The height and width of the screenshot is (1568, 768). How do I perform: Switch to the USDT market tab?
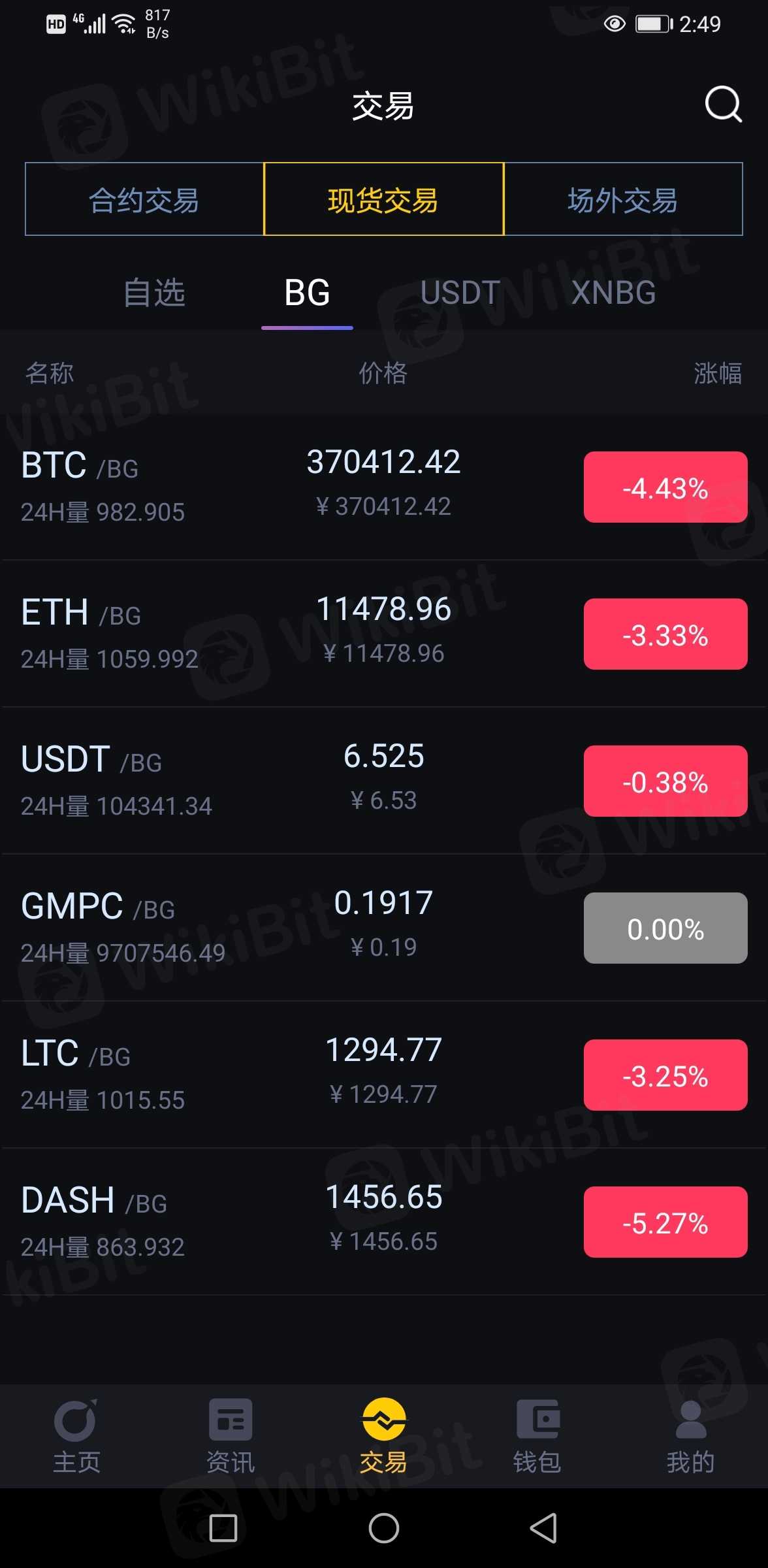[x=460, y=293]
